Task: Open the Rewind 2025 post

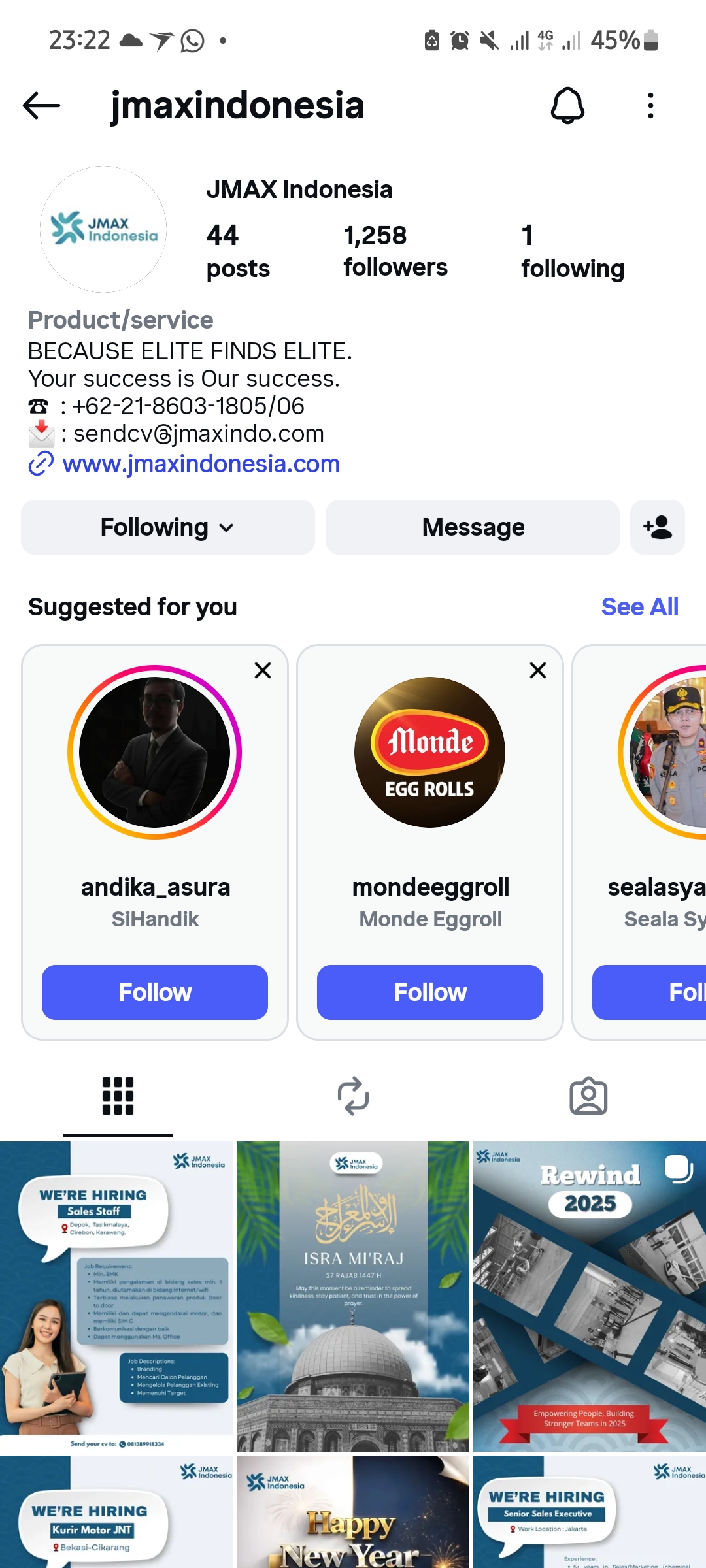Action: pyautogui.click(x=589, y=1297)
